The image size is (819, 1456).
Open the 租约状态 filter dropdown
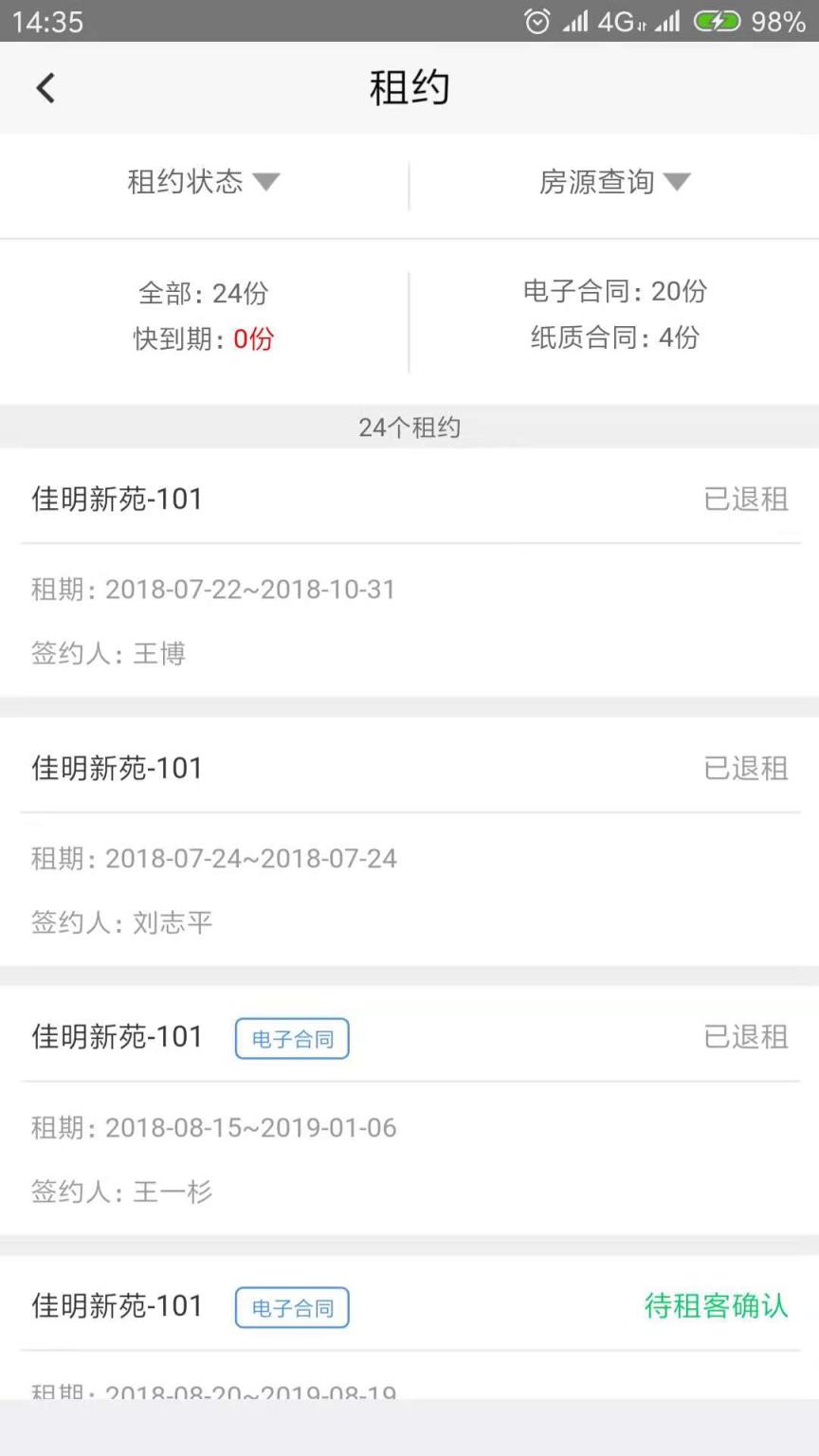pyautogui.click(x=203, y=182)
